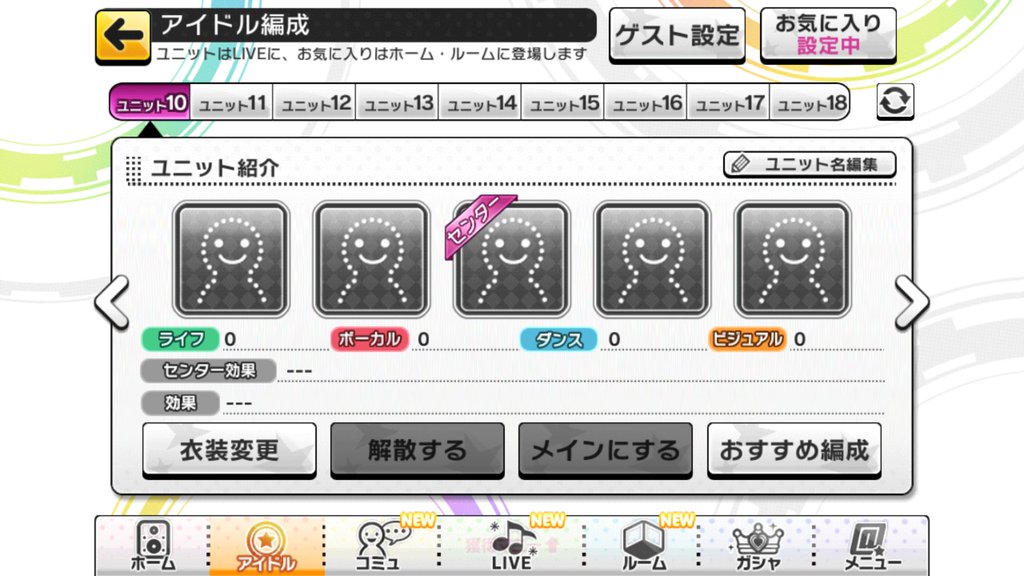Tap the 衣装変更 costume change button

229,450
